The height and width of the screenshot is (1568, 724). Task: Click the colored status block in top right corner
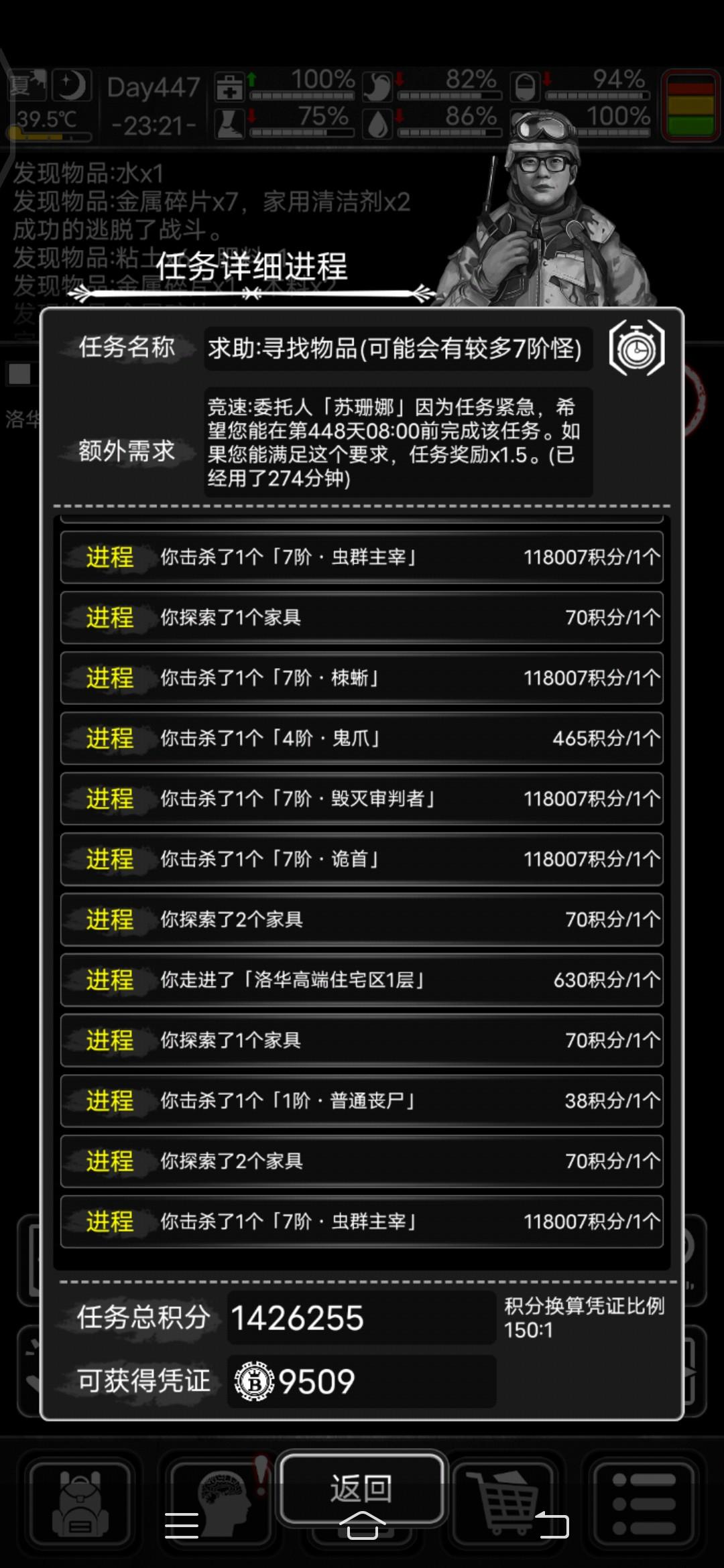click(x=690, y=106)
